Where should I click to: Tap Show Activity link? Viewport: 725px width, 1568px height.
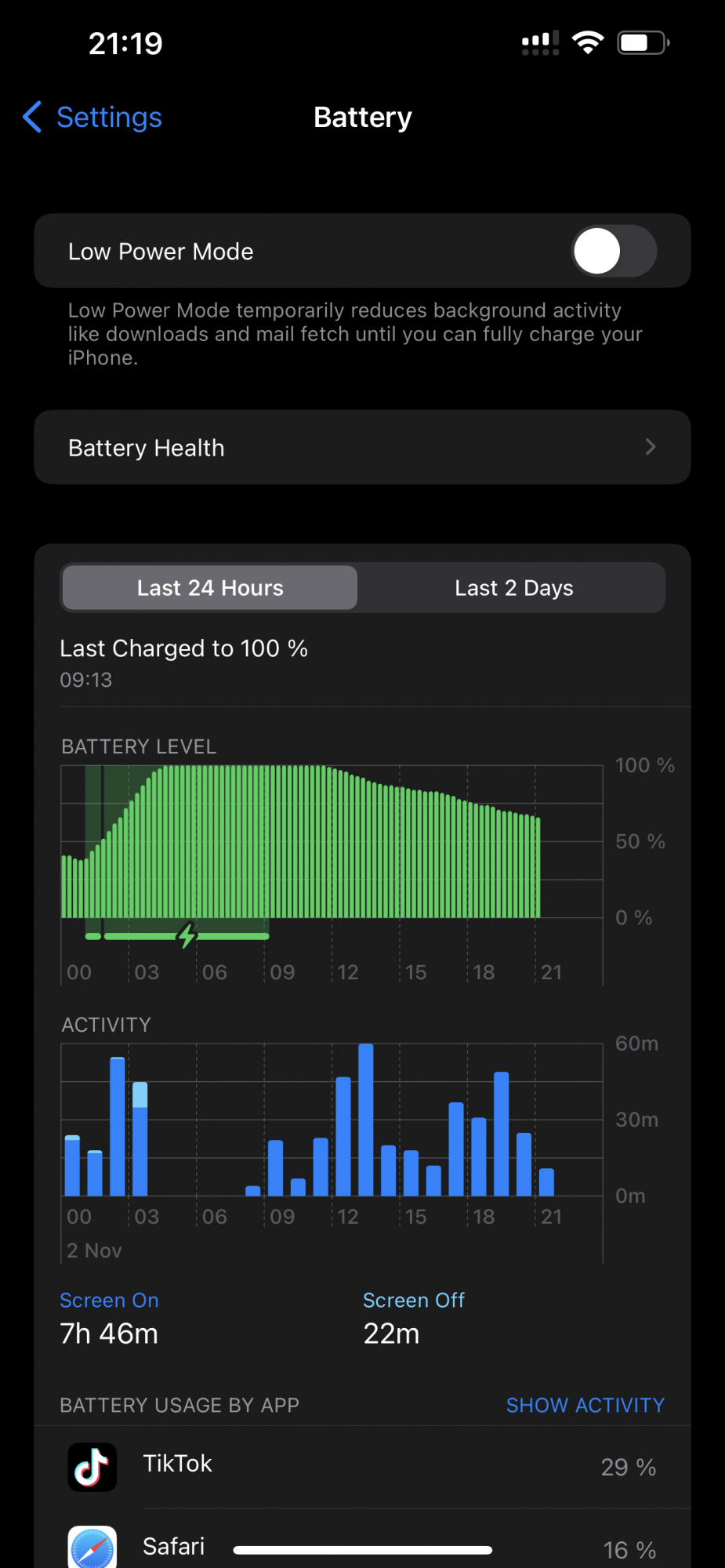pyautogui.click(x=585, y=1405)
